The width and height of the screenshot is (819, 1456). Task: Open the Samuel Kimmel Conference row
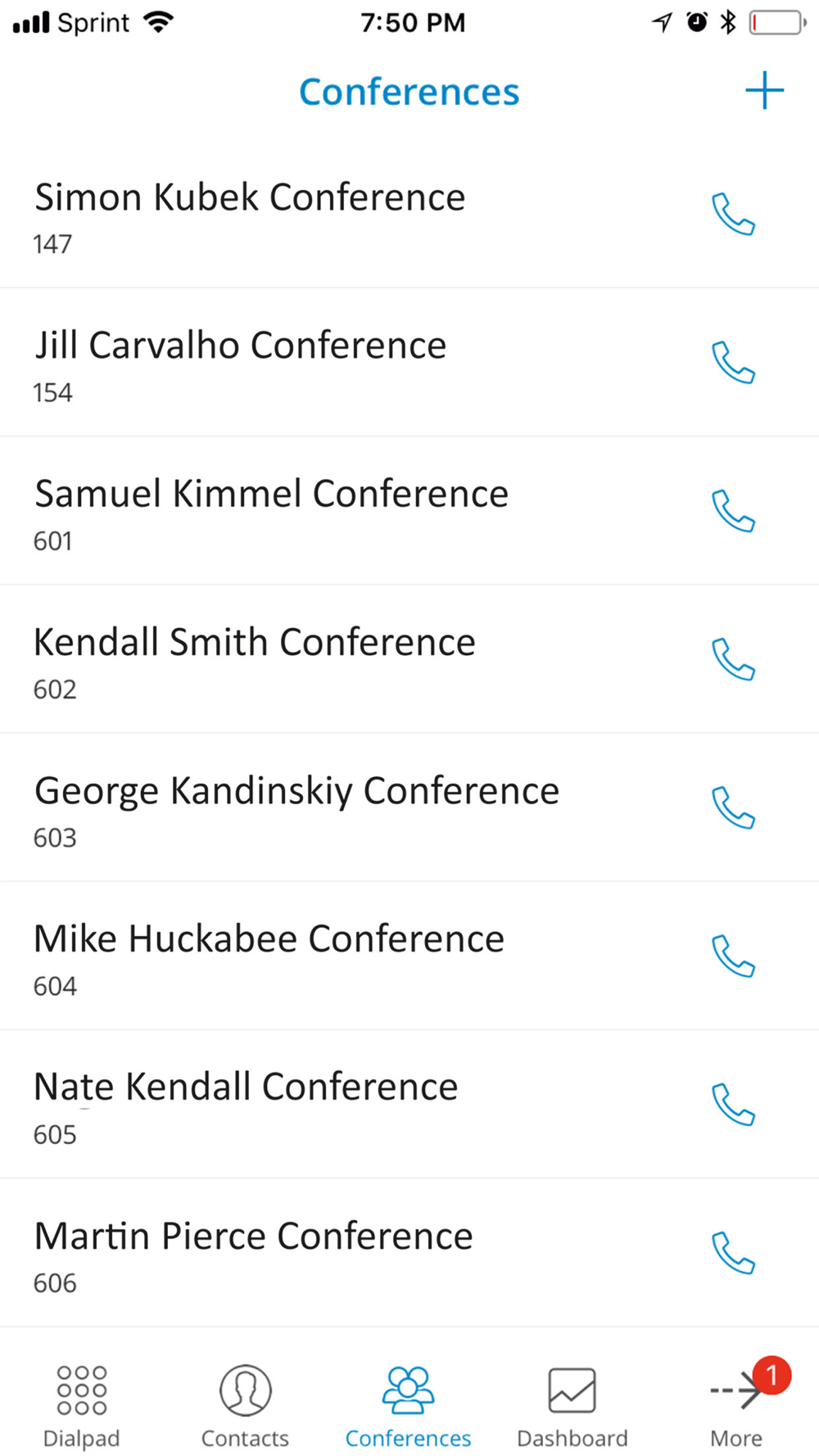tap(271, 513)
